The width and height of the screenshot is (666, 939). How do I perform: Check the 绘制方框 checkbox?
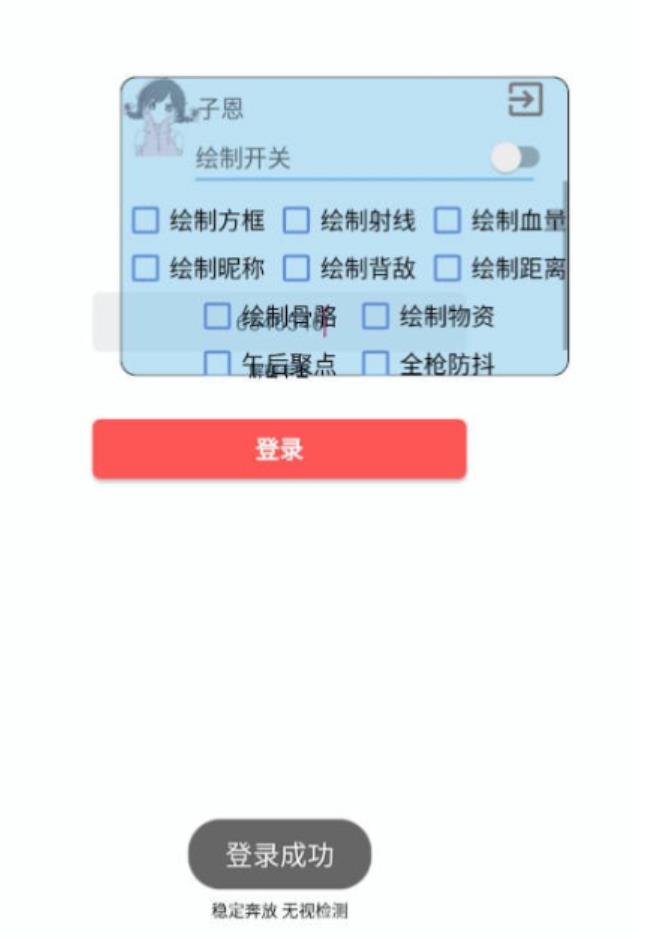(x=146, y=220)
